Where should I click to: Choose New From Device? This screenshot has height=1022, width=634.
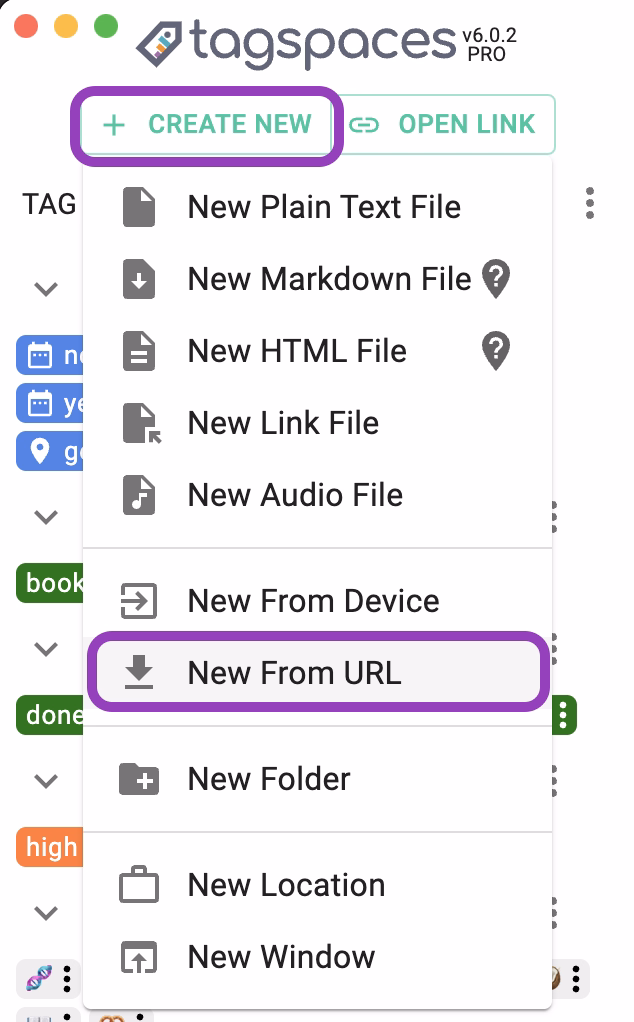[x=312, y=601]
